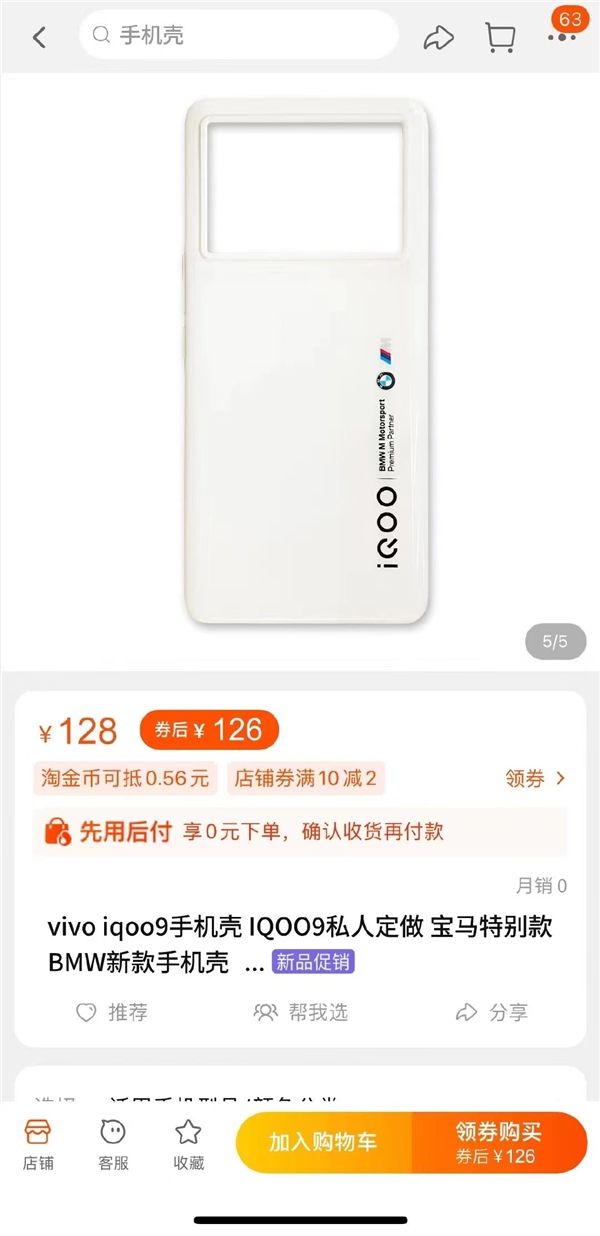This screenshot has height=1236, width=600.
Task: Share this product from the top bar
Action: (x=438, y=37)
